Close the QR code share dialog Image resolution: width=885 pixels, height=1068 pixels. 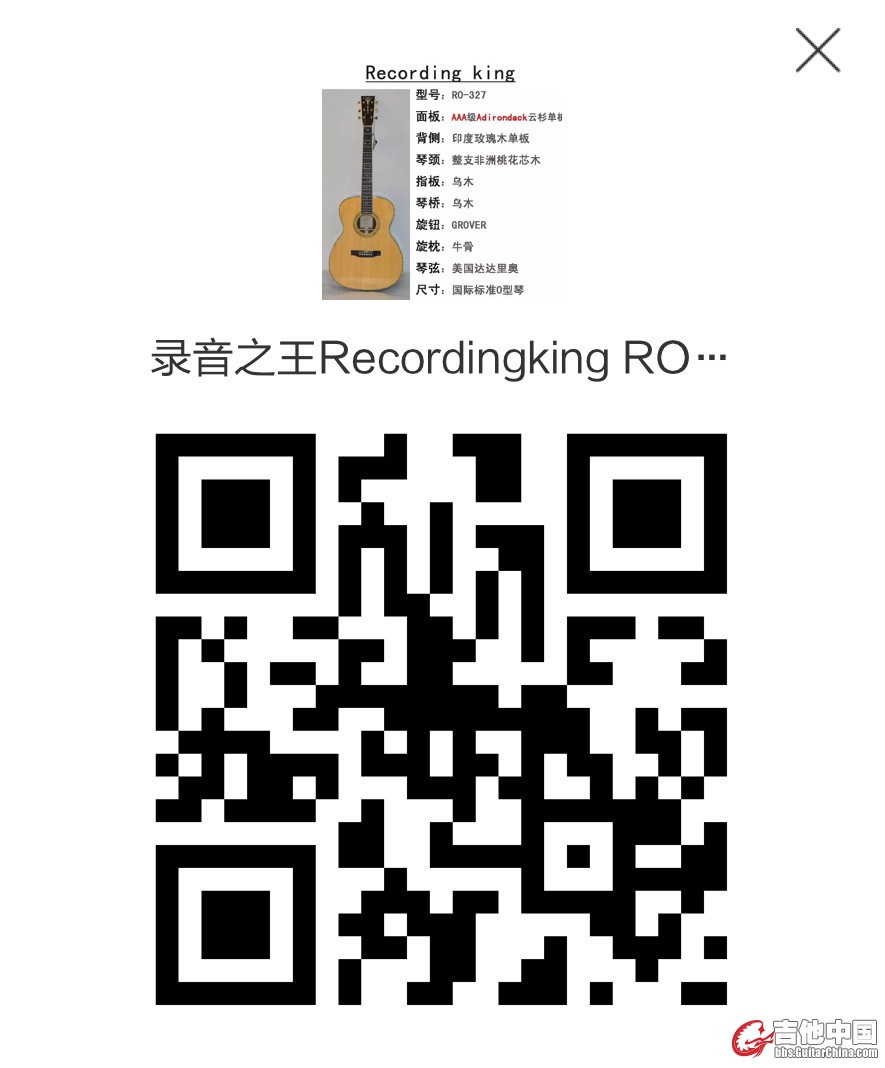[x=817, y=50]
